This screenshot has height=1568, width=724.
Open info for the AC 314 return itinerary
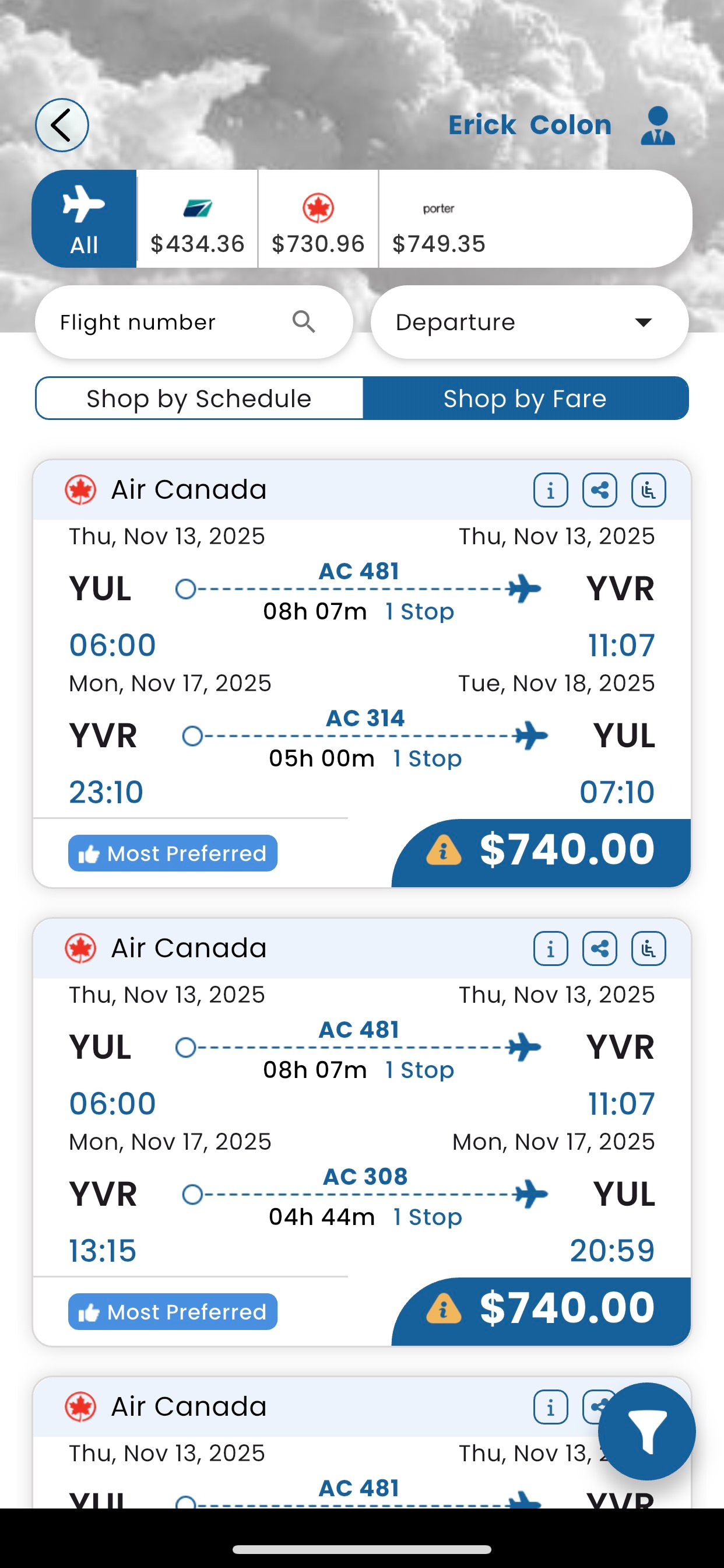click(551, 490)
